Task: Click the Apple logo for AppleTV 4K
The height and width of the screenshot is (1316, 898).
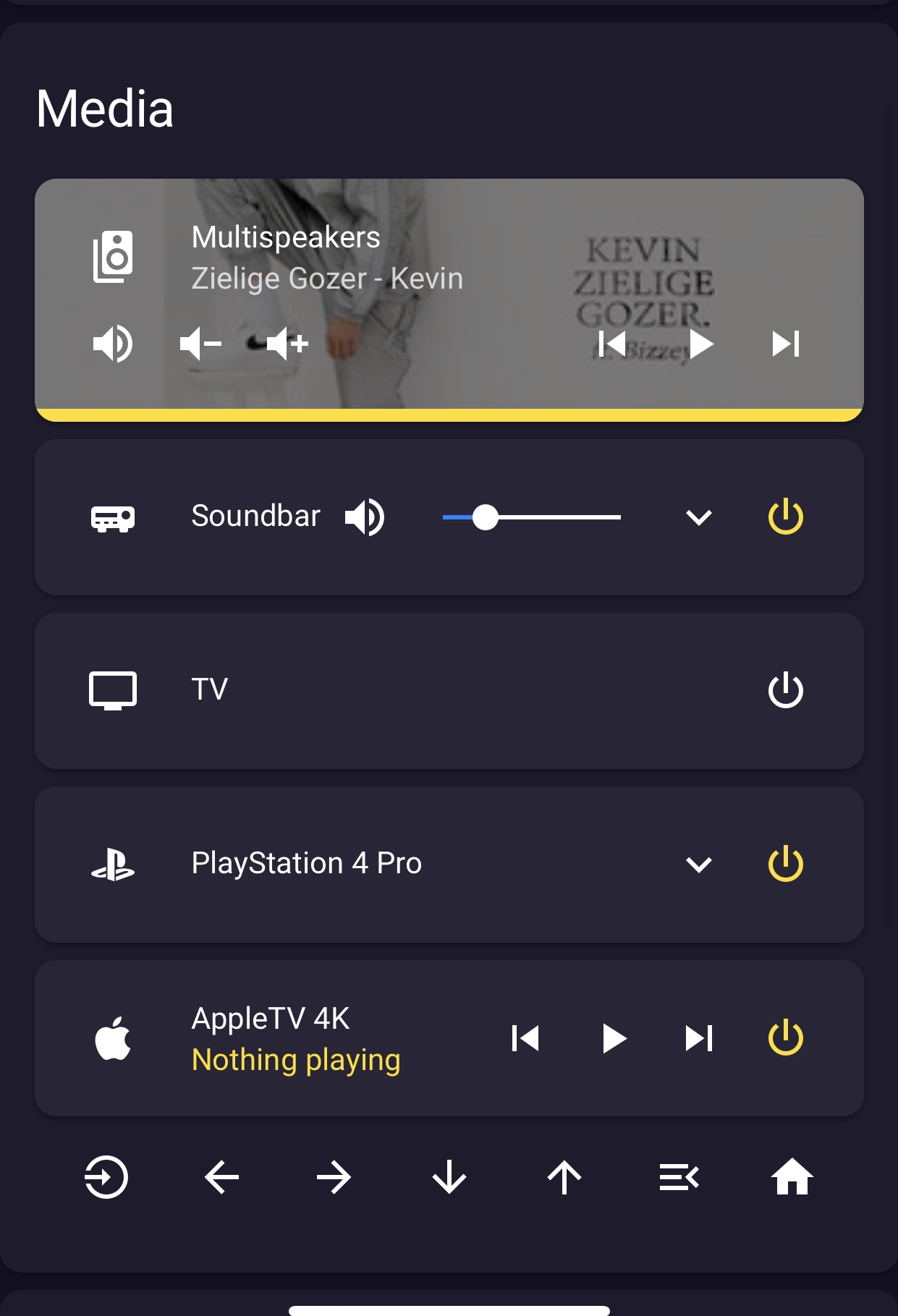Action: tap(112, 1037)
